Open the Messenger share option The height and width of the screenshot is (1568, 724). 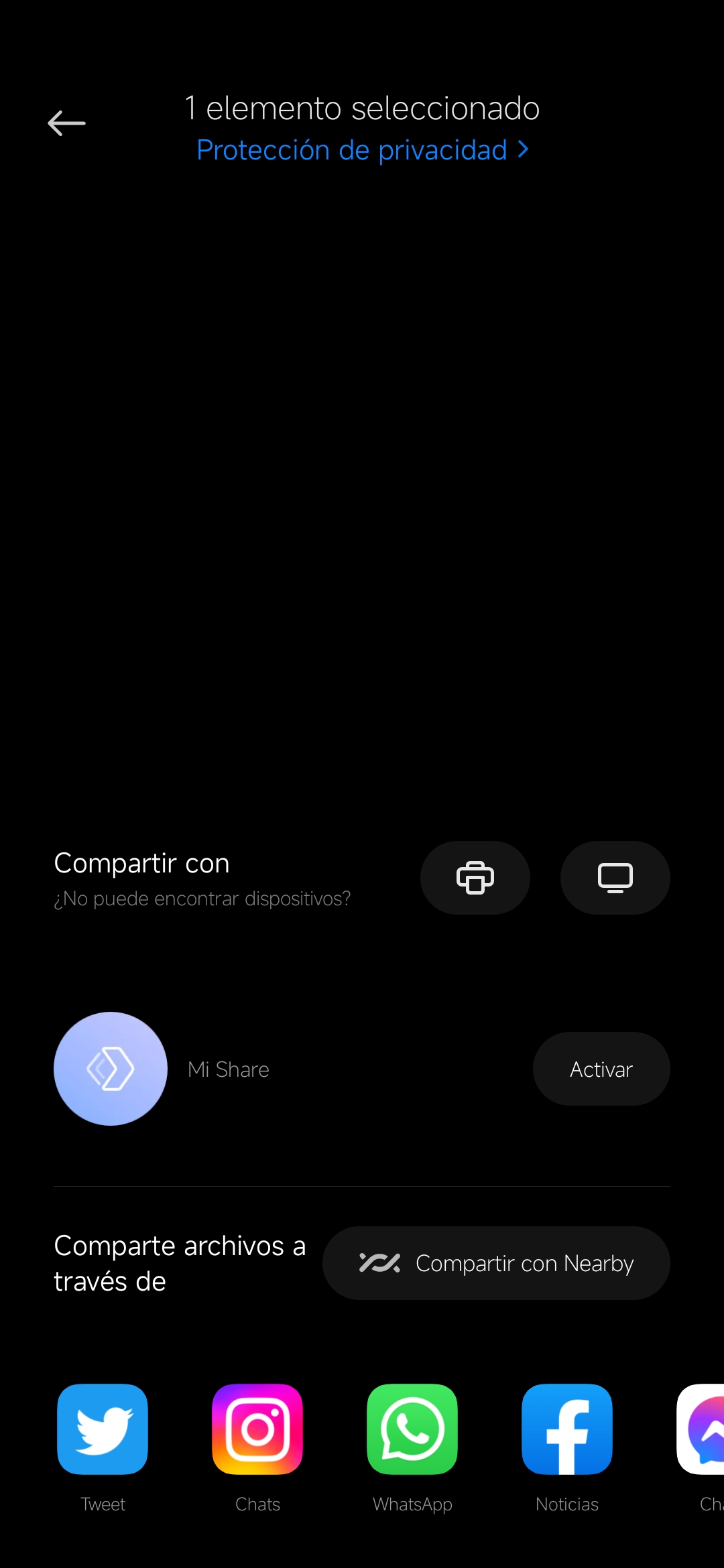pos(701,1447)
